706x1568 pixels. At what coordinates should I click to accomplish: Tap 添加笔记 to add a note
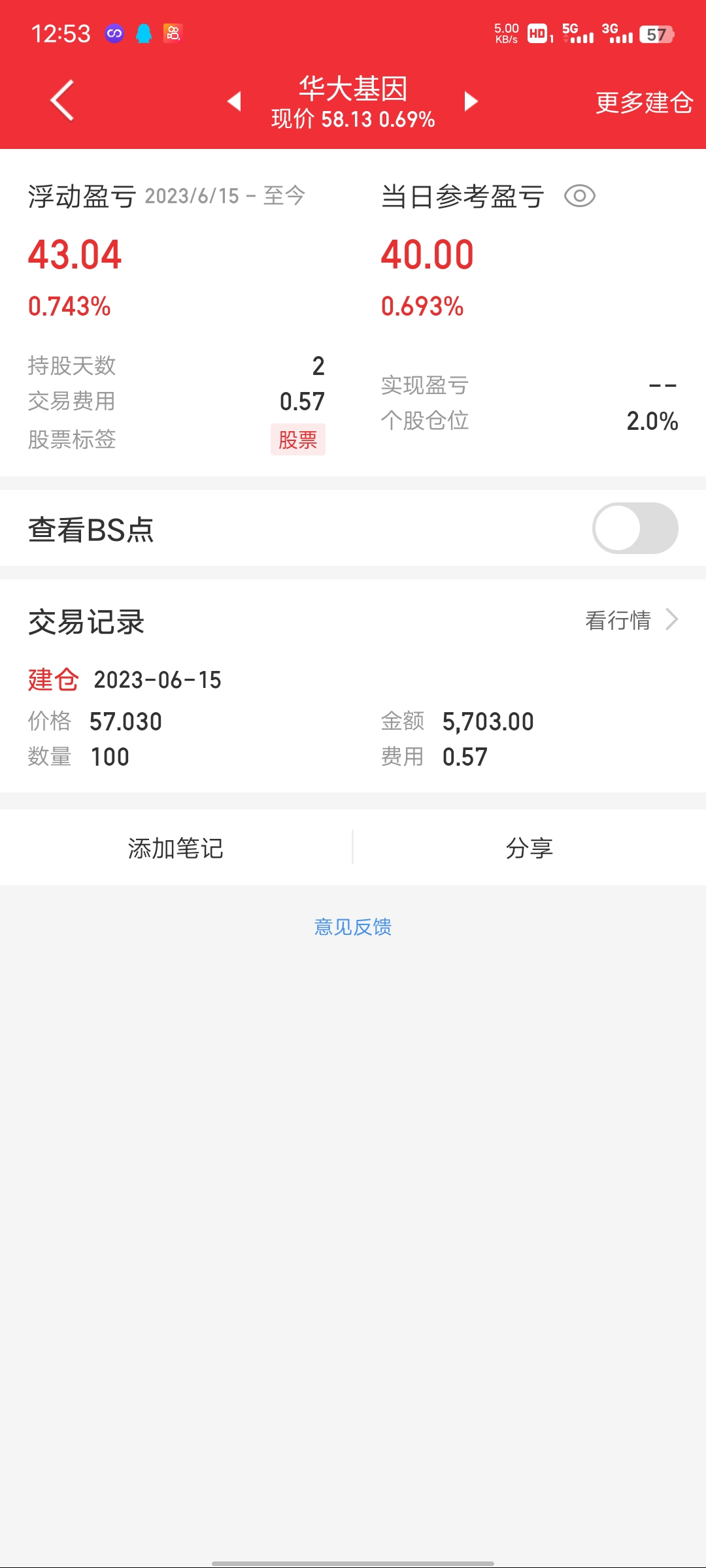(x=175, y=847)
